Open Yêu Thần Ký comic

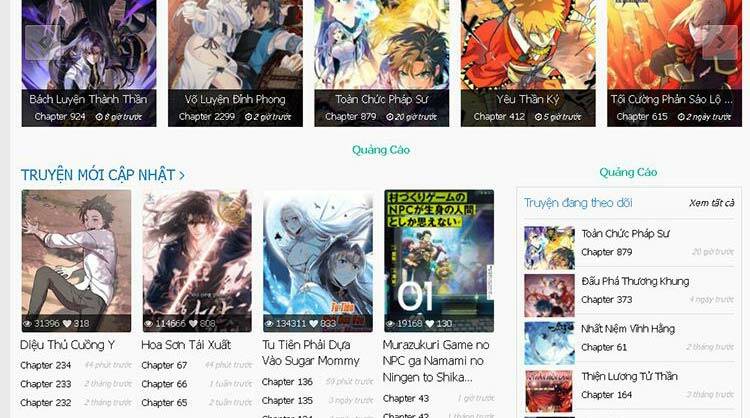[527, 99]
